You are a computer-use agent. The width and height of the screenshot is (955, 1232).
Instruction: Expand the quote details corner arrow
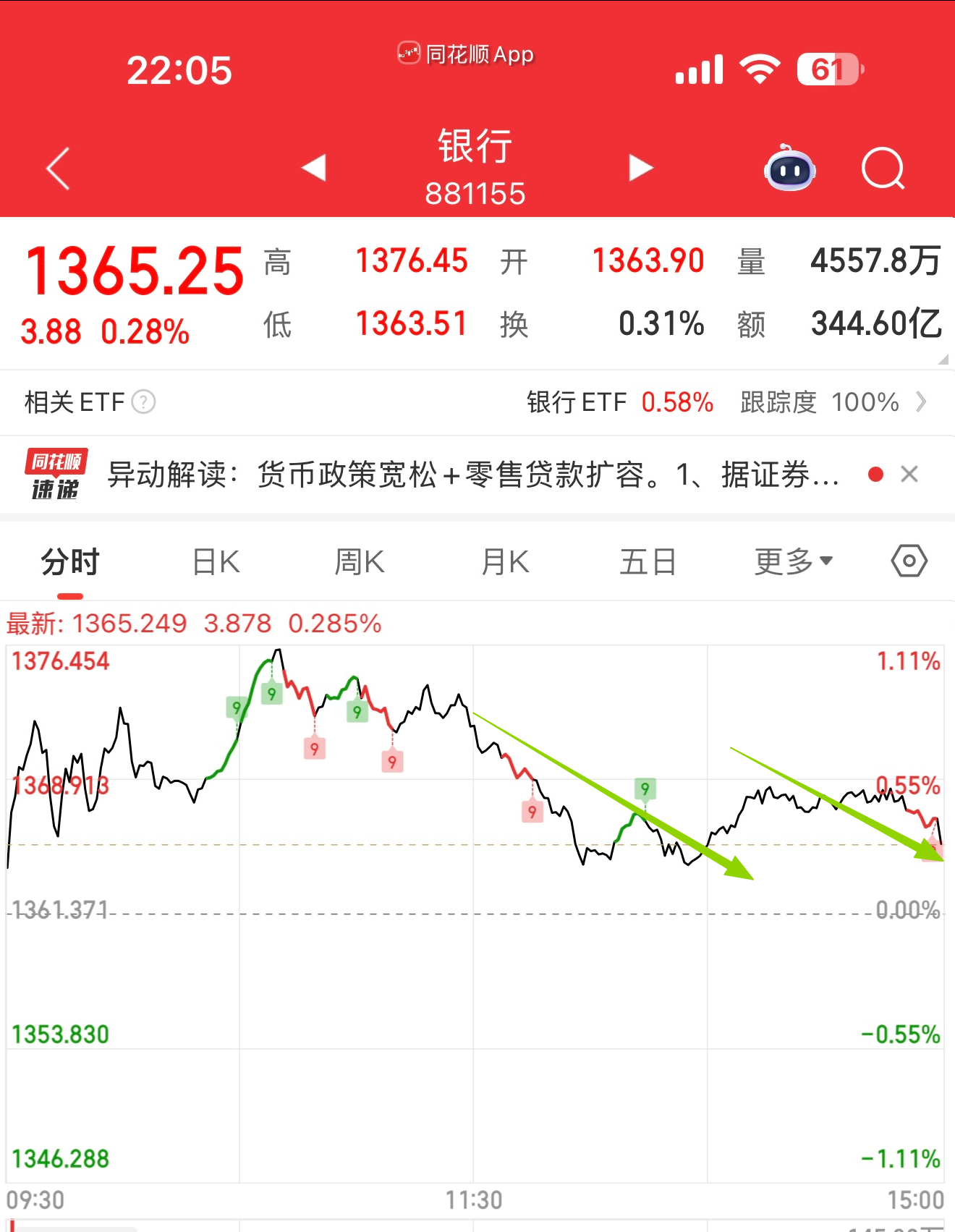pos(943,360)
